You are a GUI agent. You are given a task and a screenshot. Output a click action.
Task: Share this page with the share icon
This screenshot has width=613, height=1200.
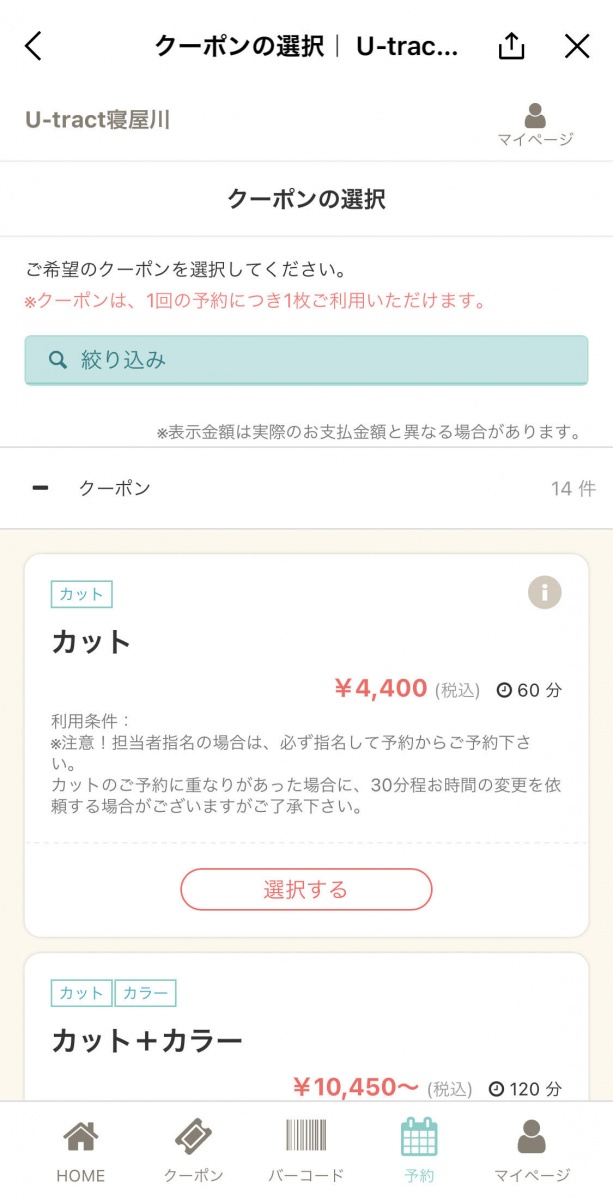coord(511,45)
